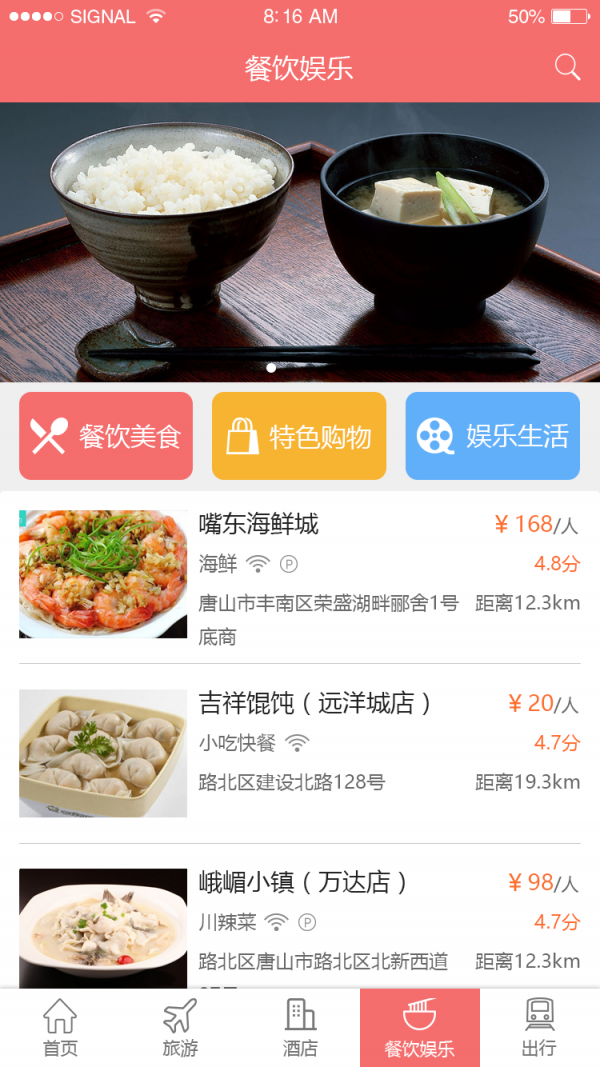
Task: Select the 餐饮美食 category button
Action: [x=105, y=436]
